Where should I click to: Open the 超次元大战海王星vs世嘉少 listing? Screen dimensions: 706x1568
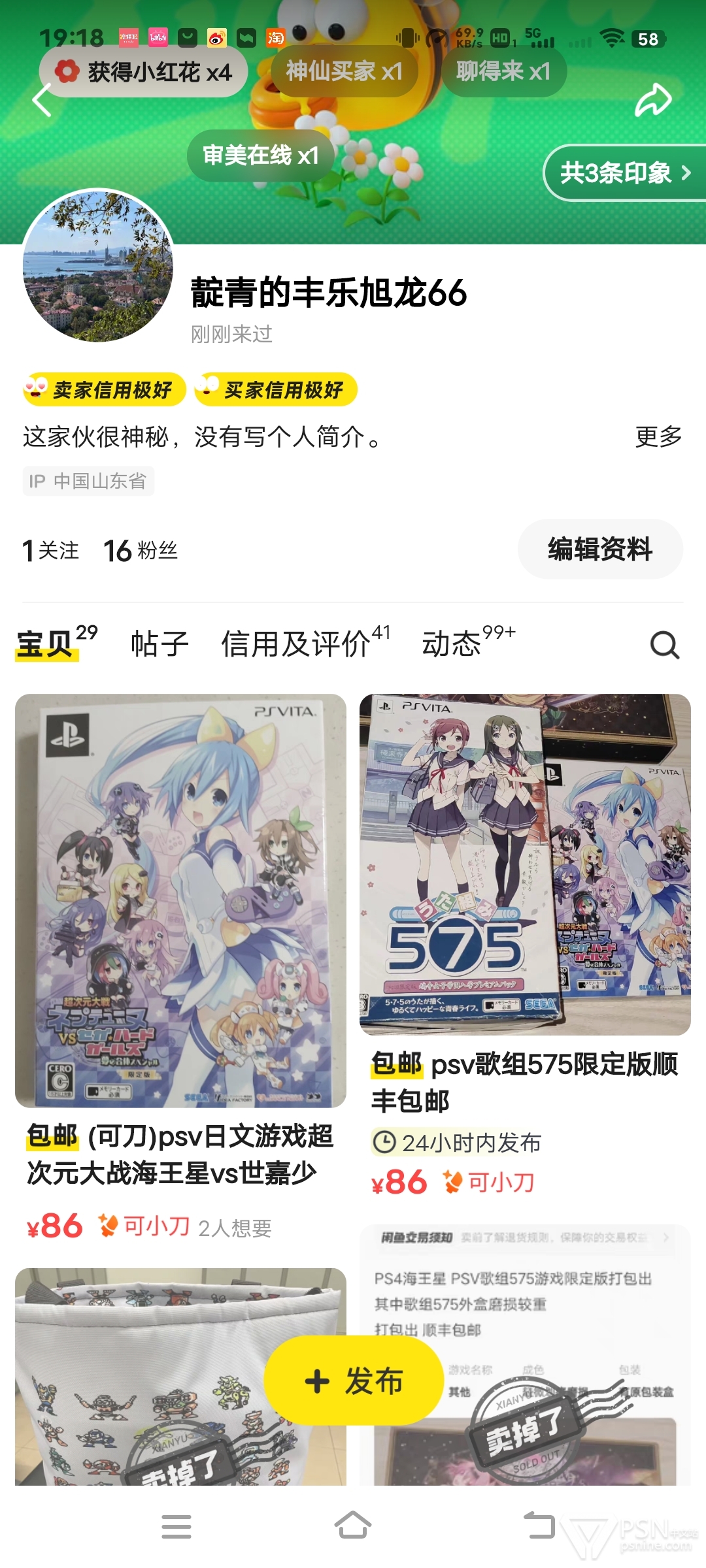coord(180,915)
